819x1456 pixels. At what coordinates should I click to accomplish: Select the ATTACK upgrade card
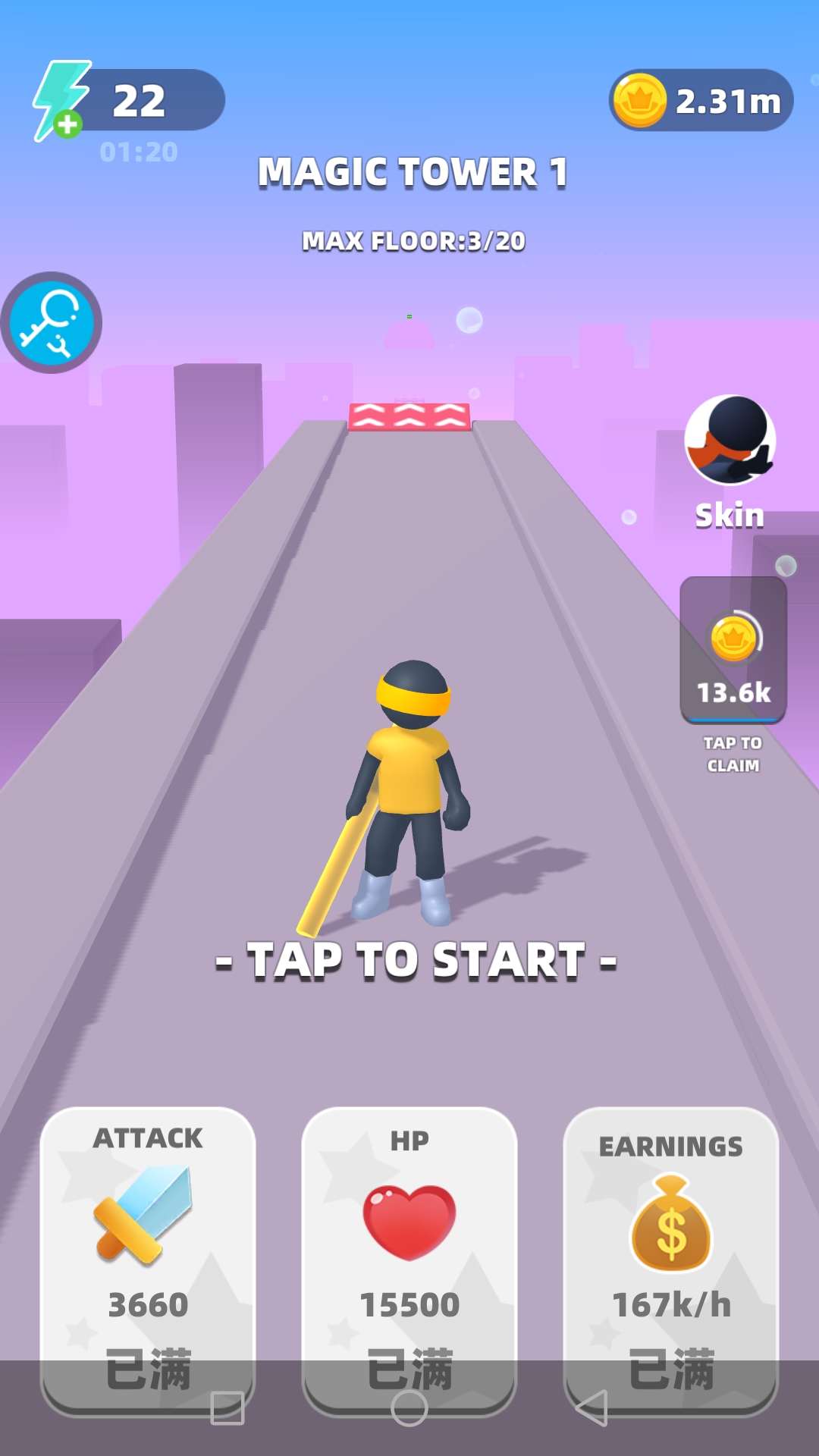(x=148, y=1244)
